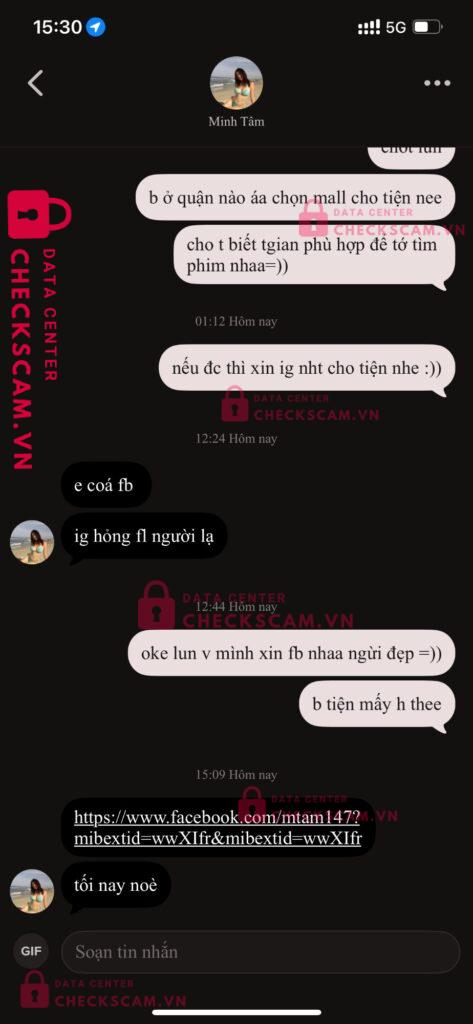
Task: Tap avatar beside 'tối nay noè' message
Action: click(x=32, y=891)
